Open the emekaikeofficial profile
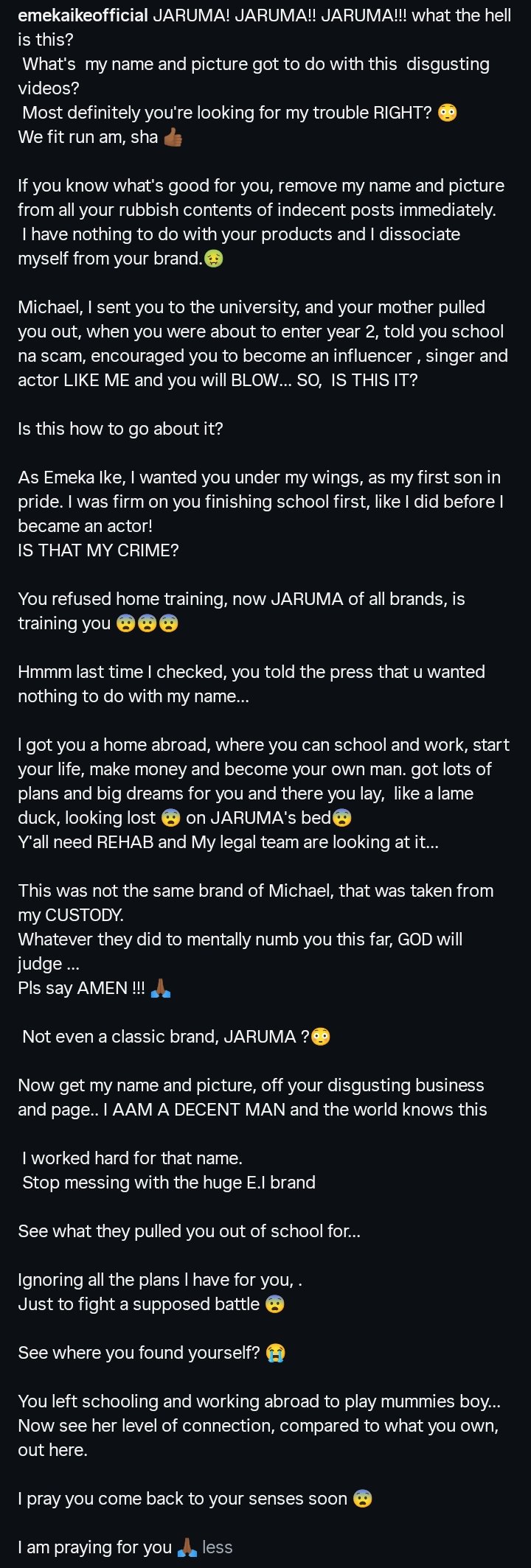 [83, 15]
